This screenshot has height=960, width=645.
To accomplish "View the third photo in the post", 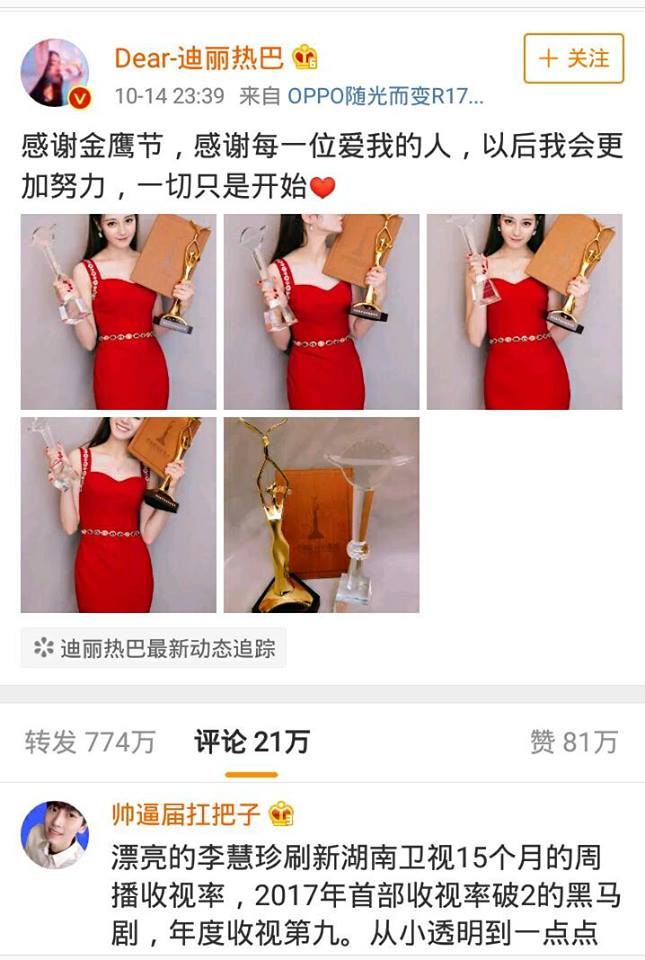I will pos(524,311).
